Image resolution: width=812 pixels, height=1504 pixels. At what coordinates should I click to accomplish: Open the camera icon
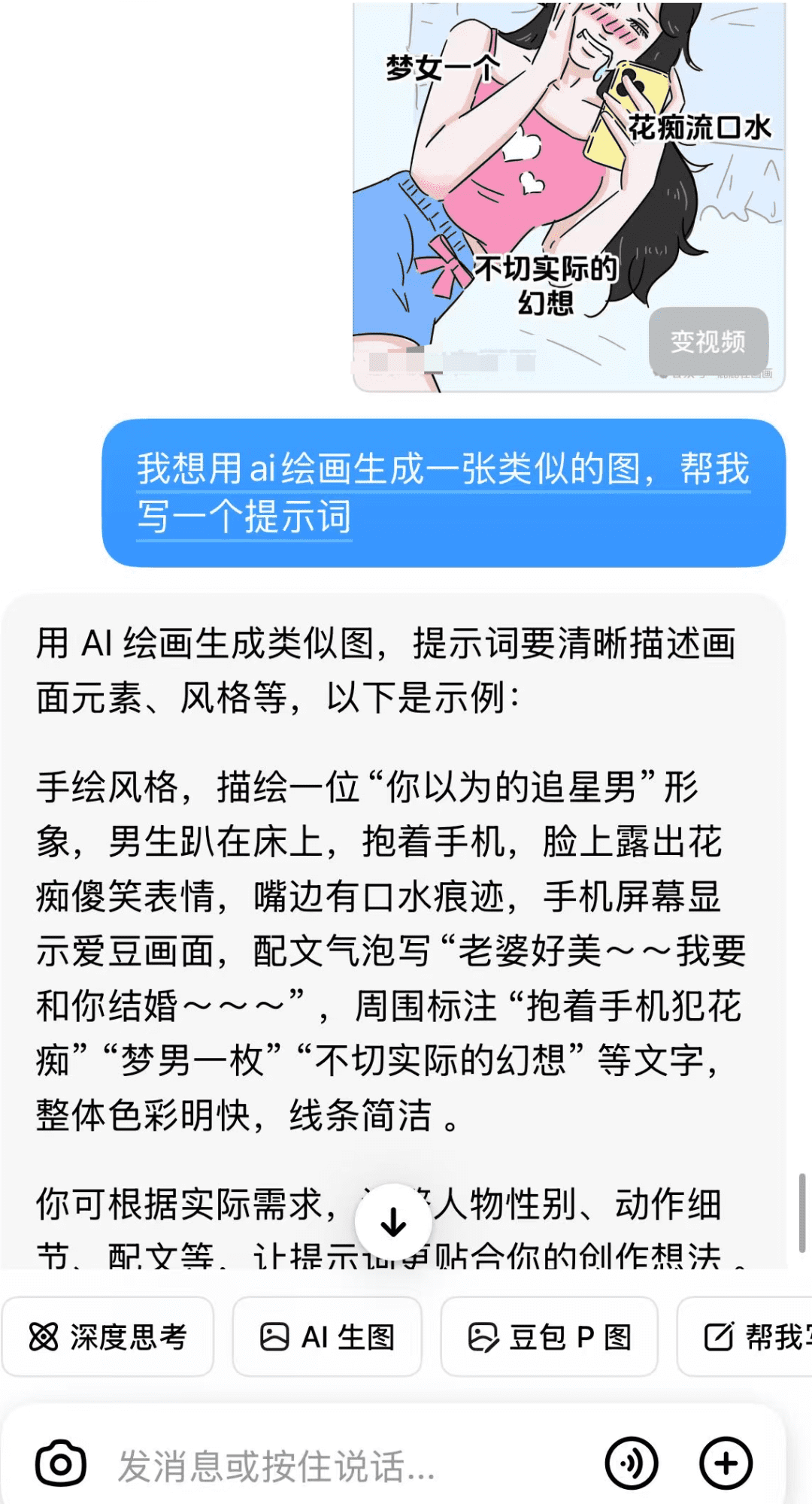[x=61, y=1463]
